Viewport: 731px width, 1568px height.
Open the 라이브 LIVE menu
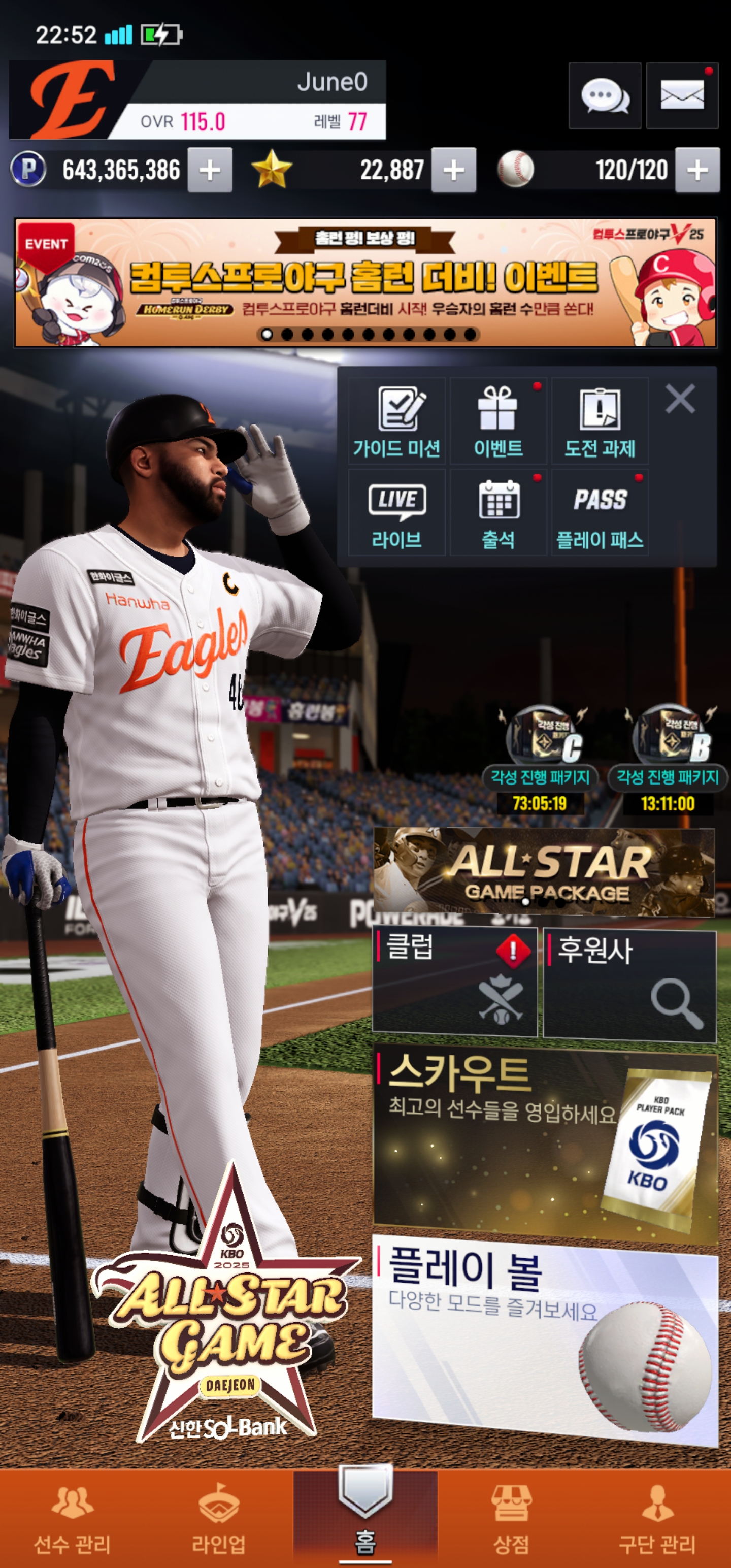[x=396, y=512]
